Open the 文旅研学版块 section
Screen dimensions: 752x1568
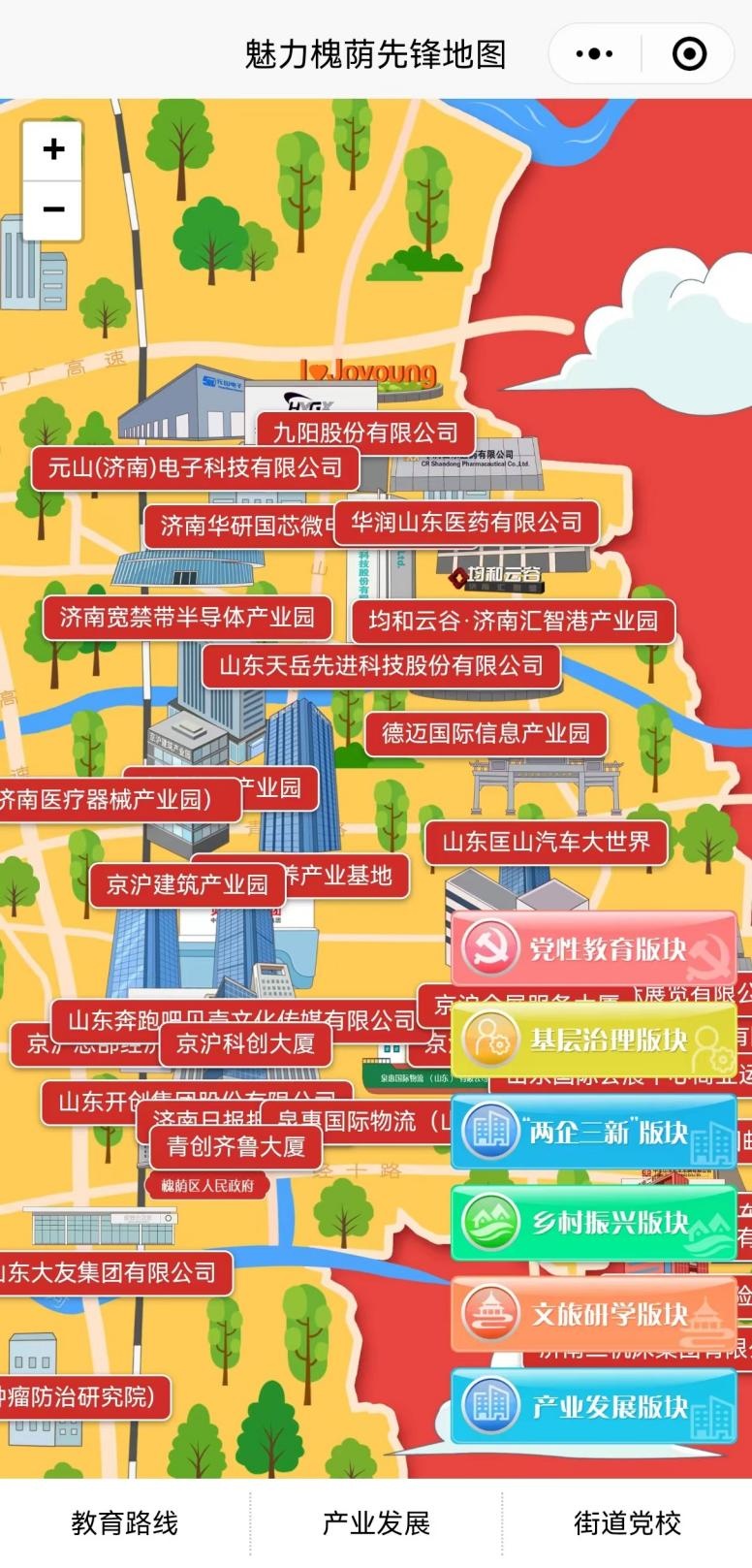click(593, 1314)
